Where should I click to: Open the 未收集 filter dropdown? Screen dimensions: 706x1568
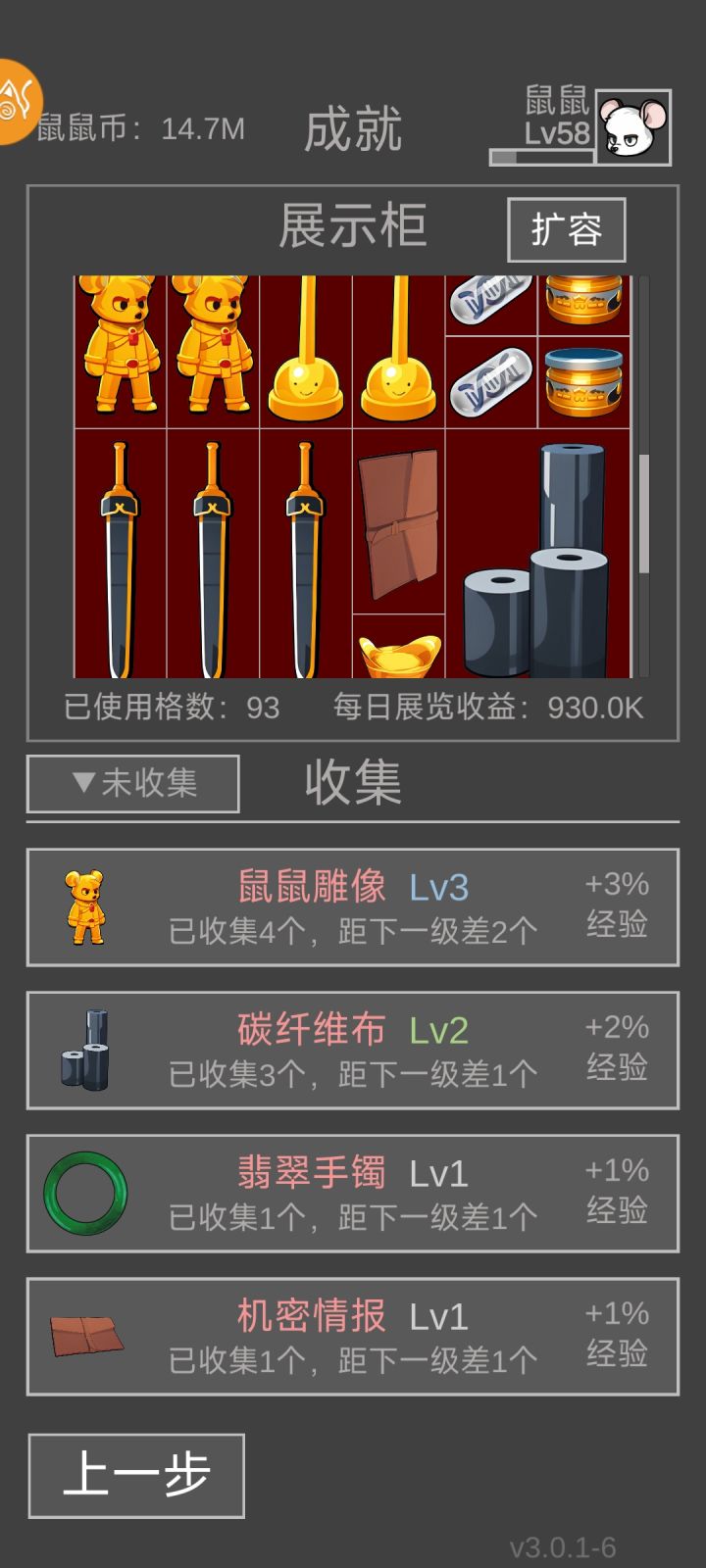[x=132, y=783]
